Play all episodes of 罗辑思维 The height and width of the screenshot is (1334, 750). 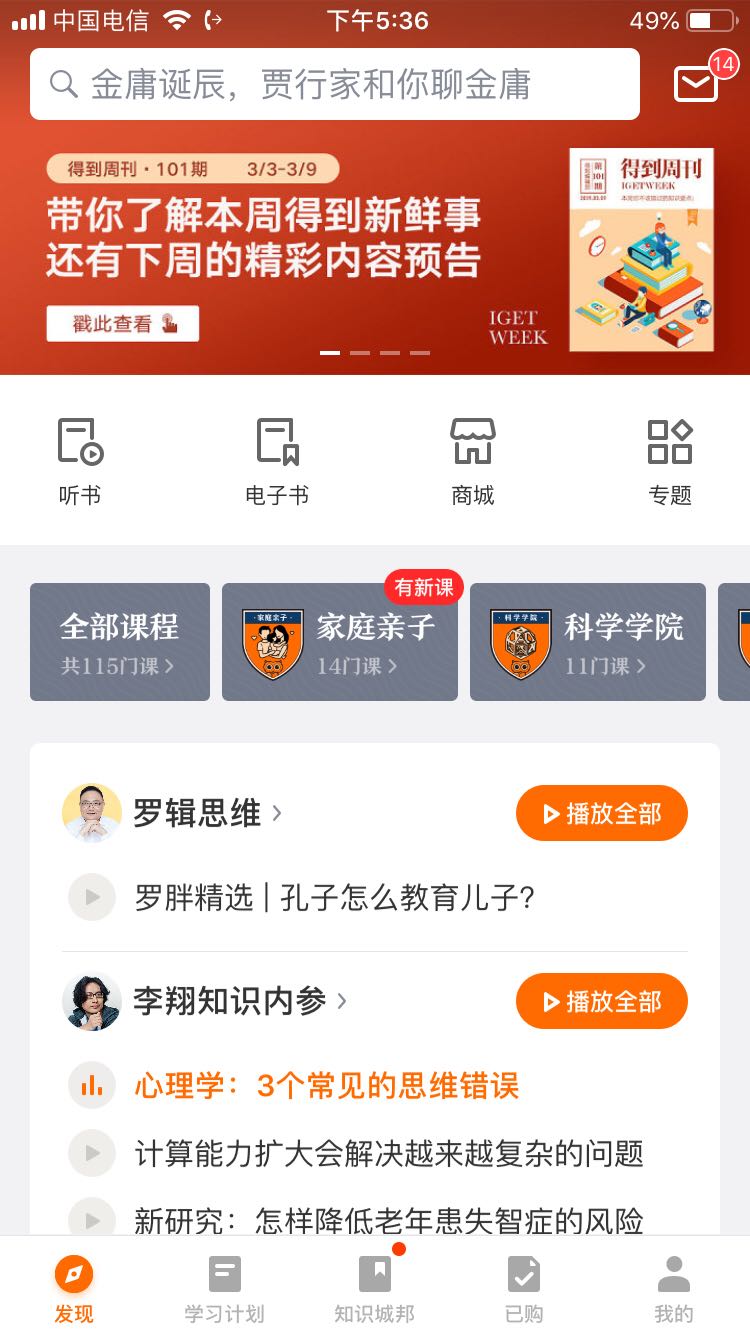click(x=602, y=813)
